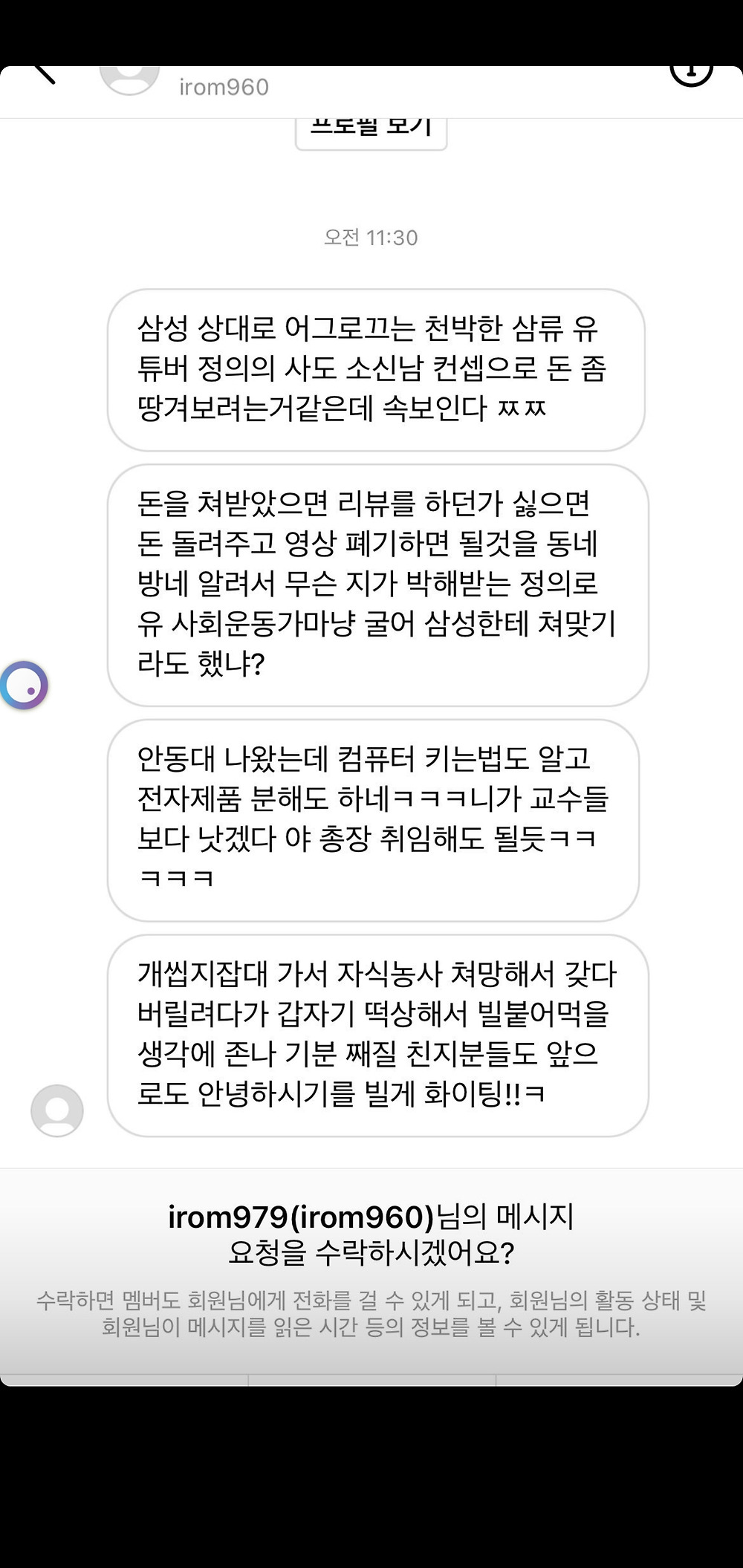Image resolution: width=743 pixels, height=1568 pixels.
Task: Tap the 프로필 보기 button
Action: [x=371, y=131]
